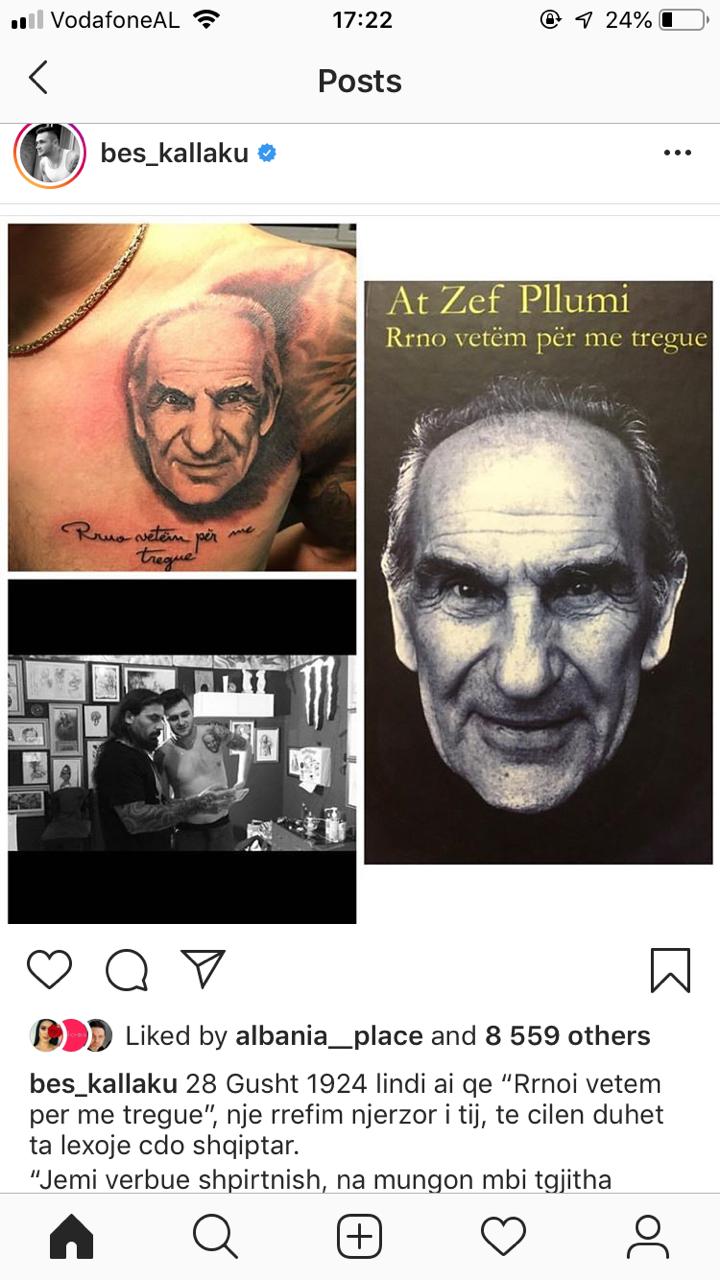720x1280 pixels.
Task: Share this post via the paper plane icon
Action: coord(203,968)
